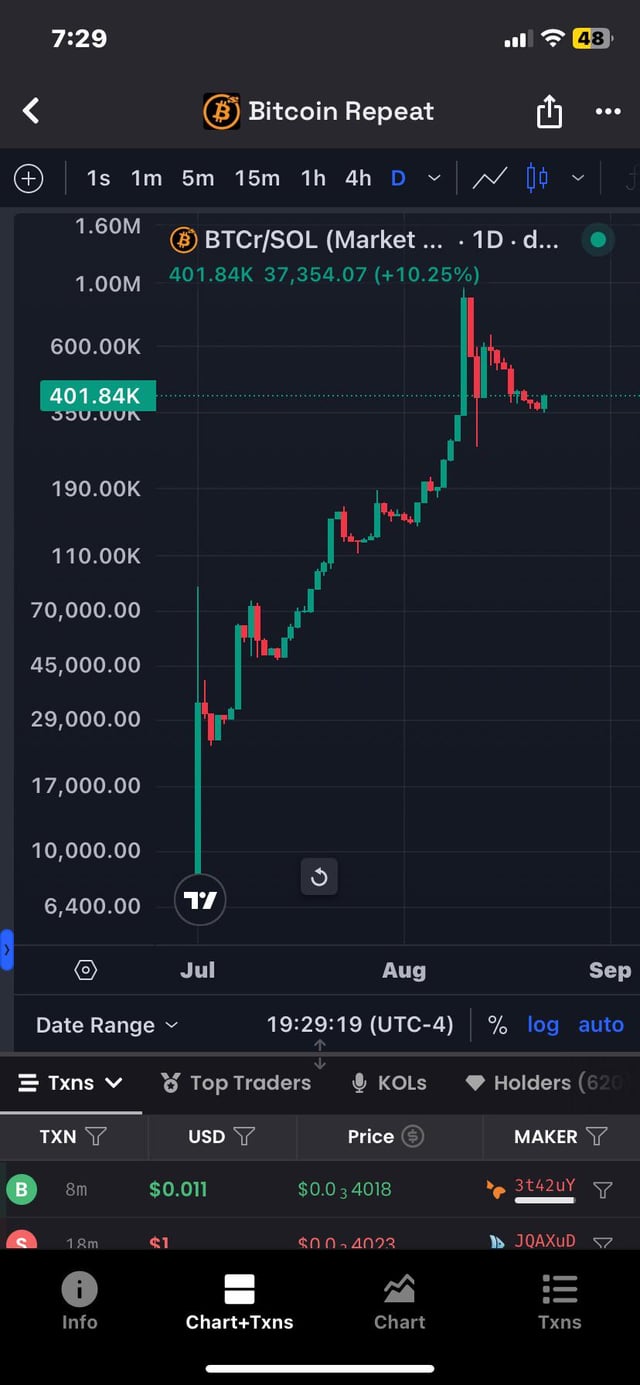Viewport: 640px width, 1385px height.
Task: Select the 15m timeframe
Action: pyautogui.click(x=257, y=179)
